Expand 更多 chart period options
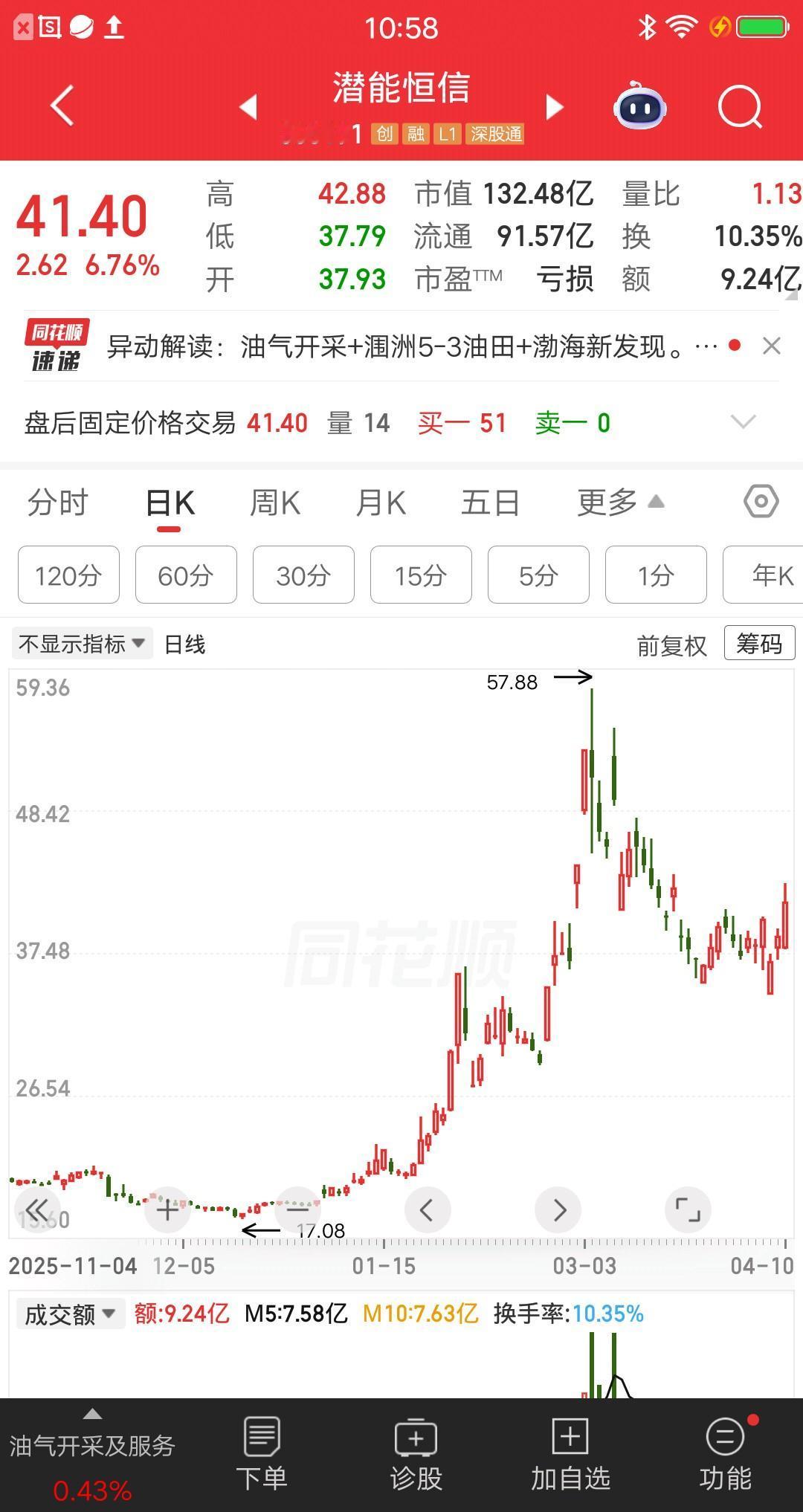Screen dimensions: 803x1512 619,502
